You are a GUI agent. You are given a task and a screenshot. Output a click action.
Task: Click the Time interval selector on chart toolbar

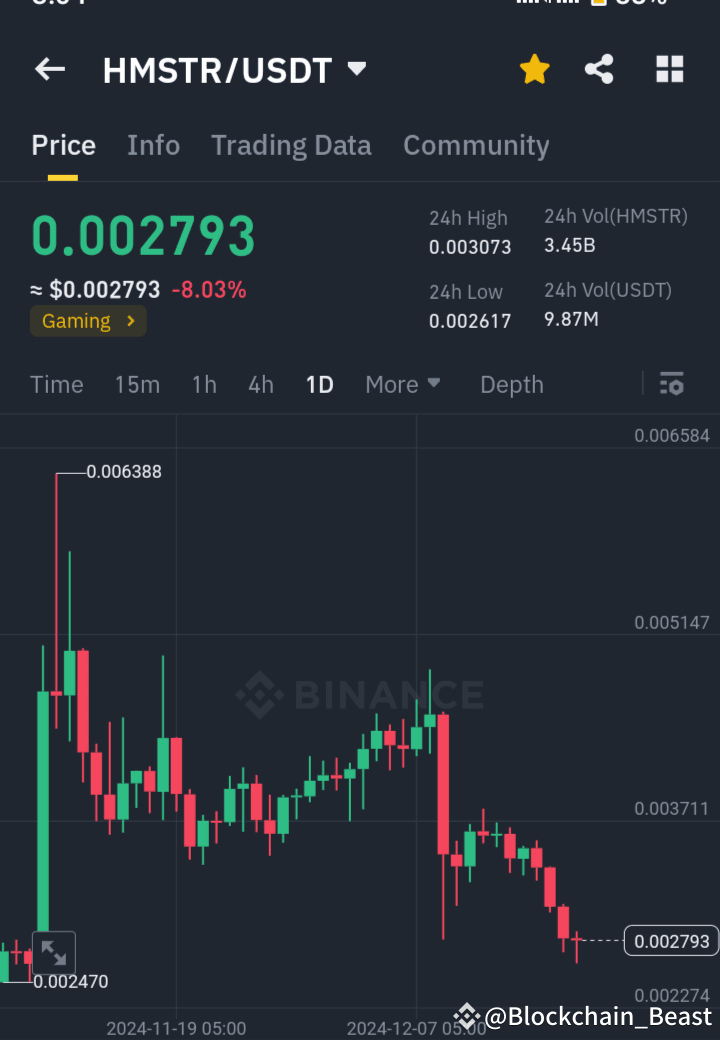tap(56, 384)
